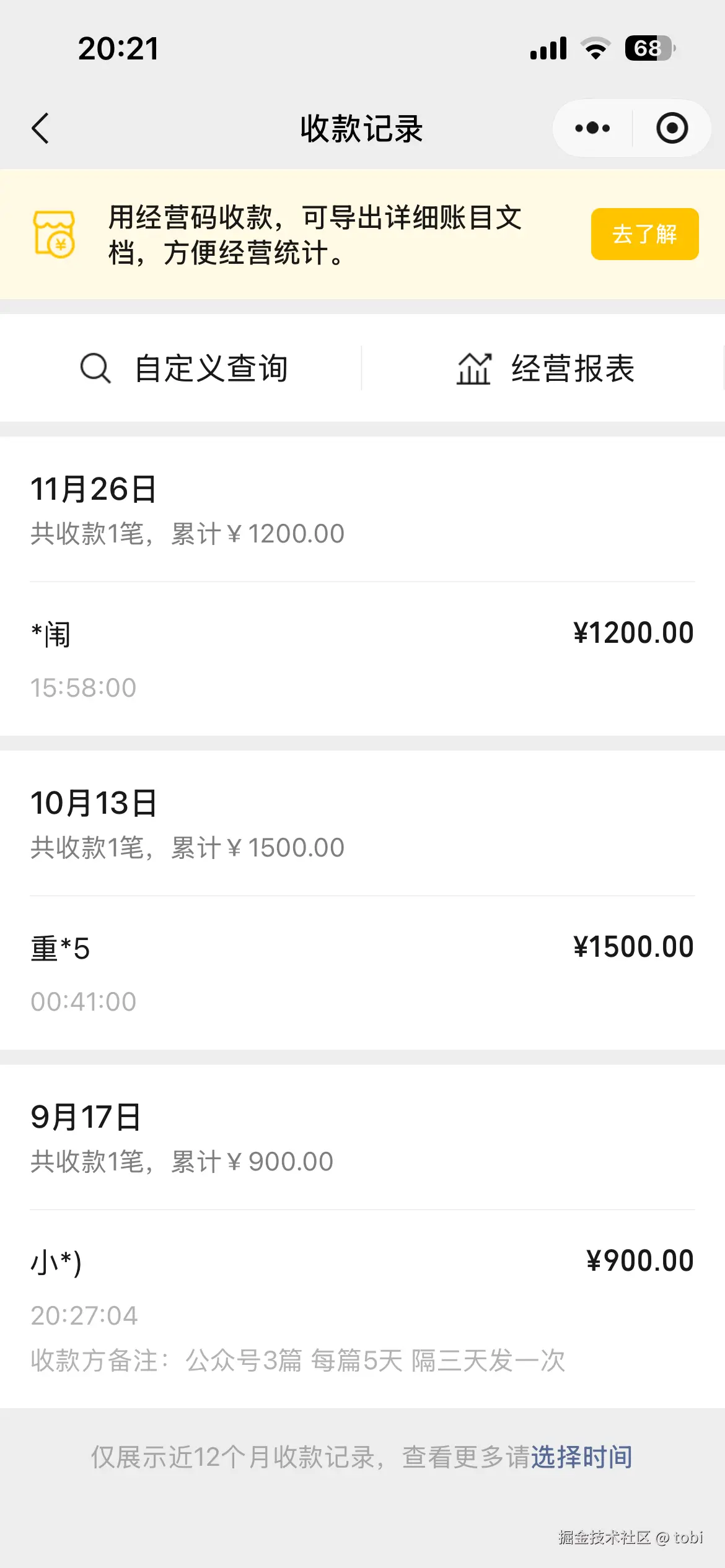The width and height of the screenshot is (725, 1568).
Task: Switch to 经营报表 view
Action: tap(573, 368)
